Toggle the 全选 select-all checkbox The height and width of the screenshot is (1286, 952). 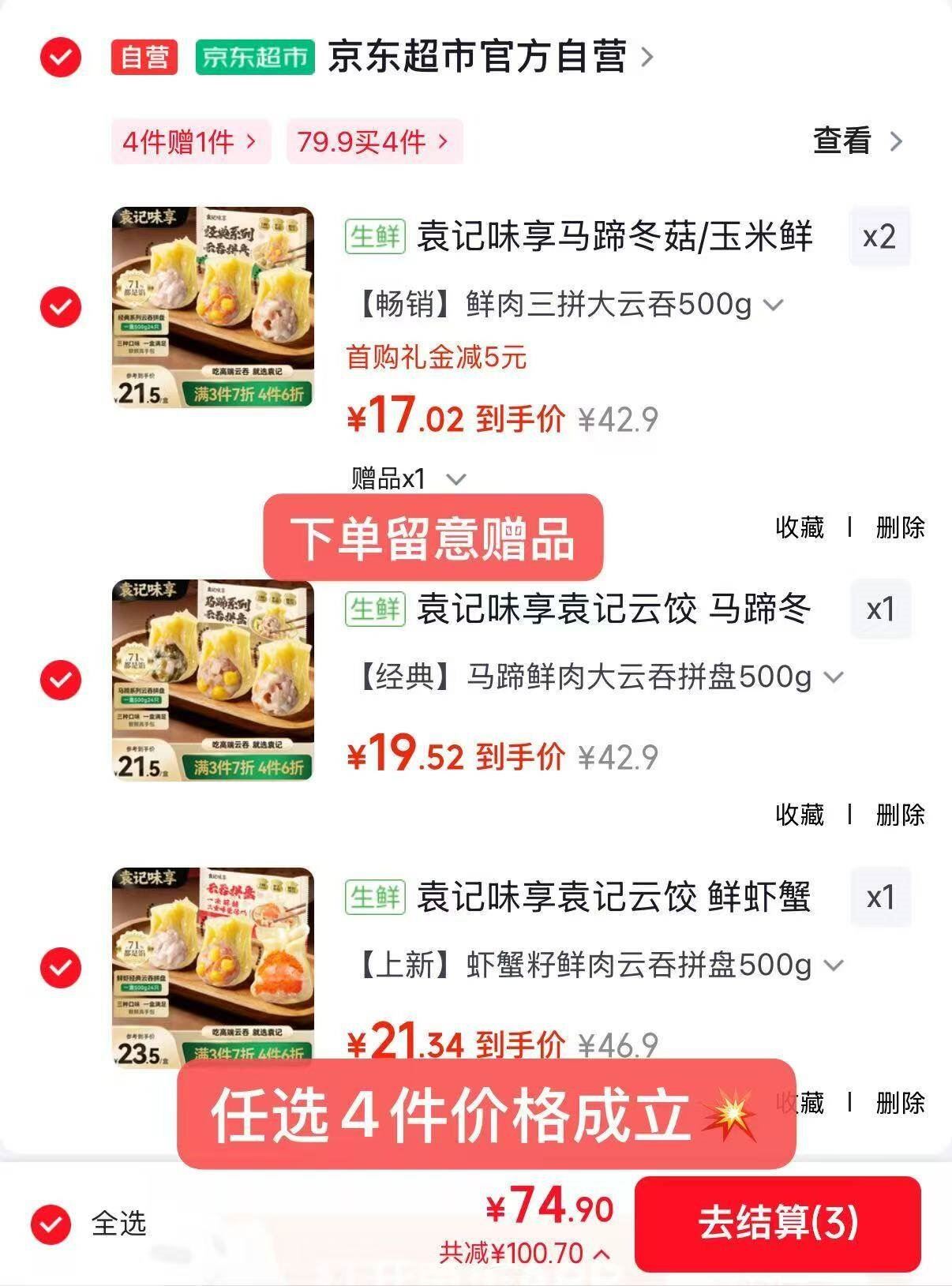(51, 1224)
